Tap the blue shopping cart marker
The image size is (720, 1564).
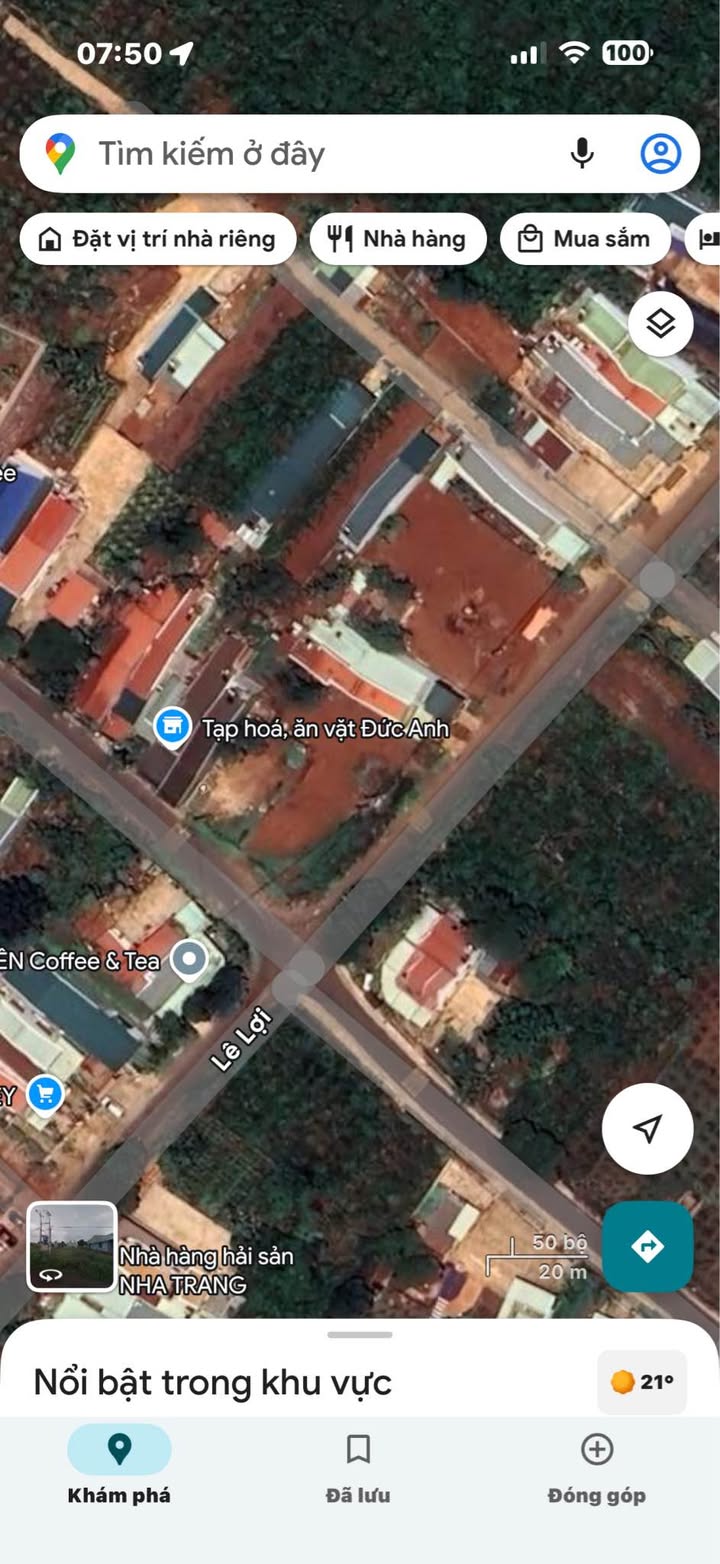coord(44,1093)
